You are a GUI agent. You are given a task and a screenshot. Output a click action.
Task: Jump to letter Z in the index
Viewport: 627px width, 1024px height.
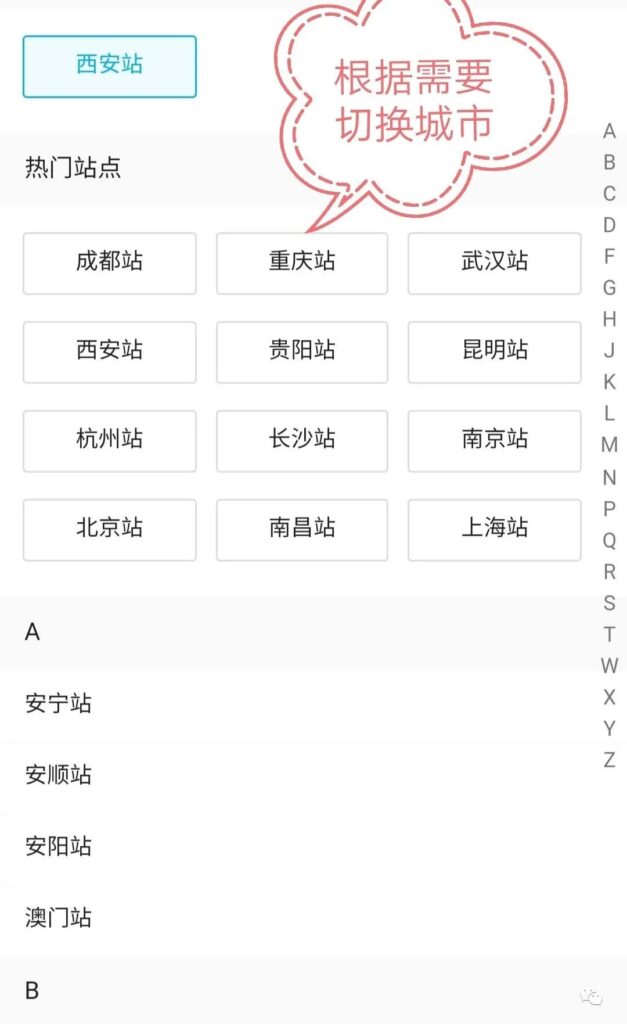tap(609, 760)
